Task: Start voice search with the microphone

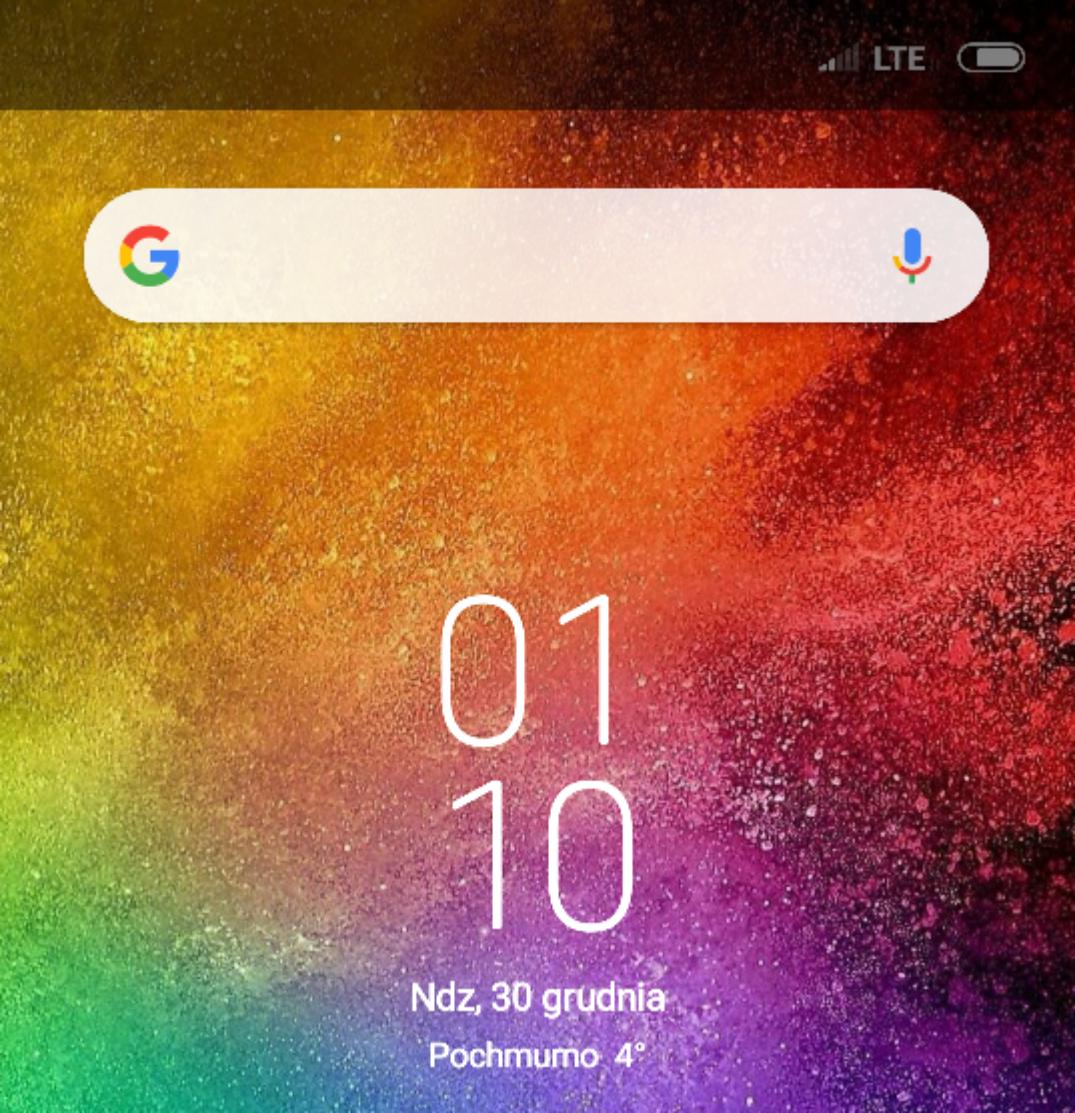Action: (911, 255)
